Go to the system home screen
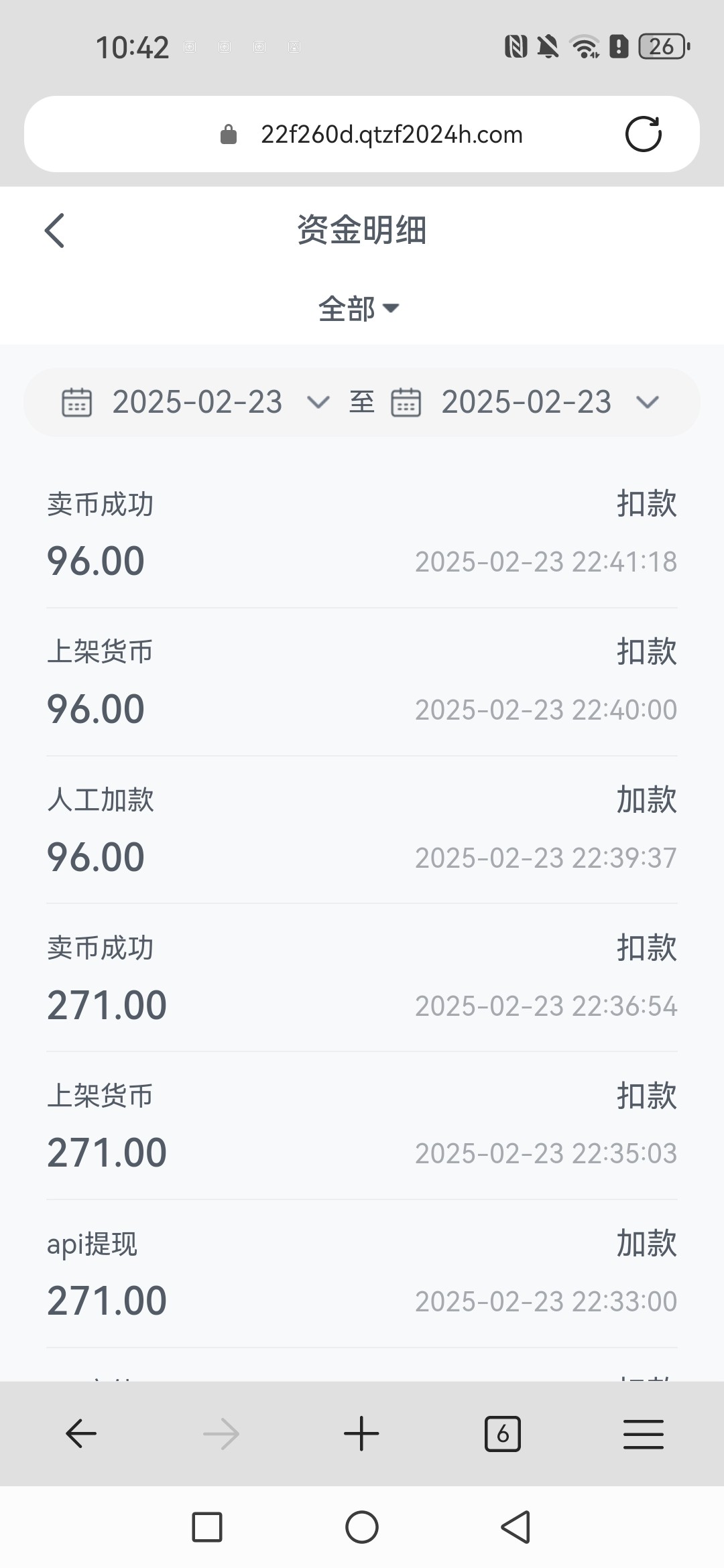Viewport: 724px width, 1568px height. 362,1528
